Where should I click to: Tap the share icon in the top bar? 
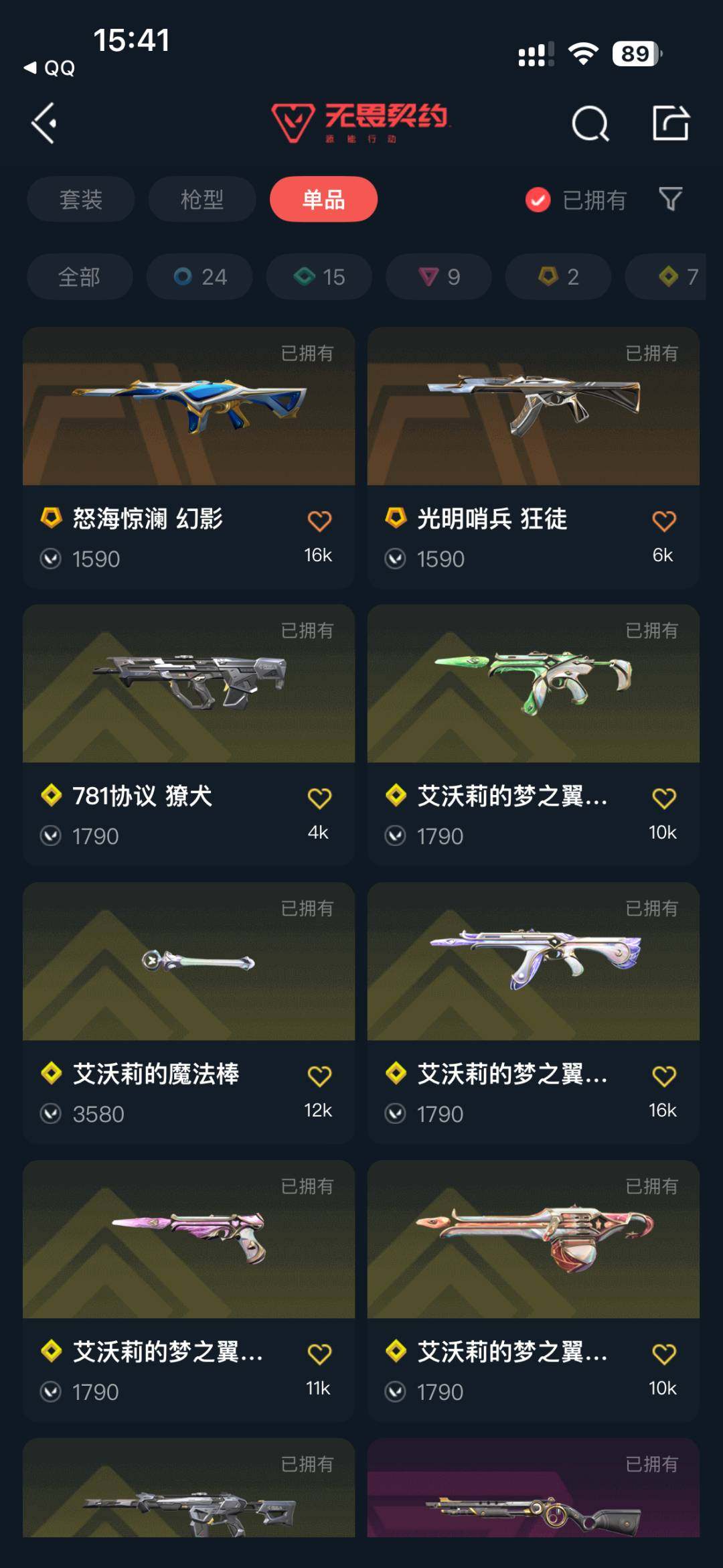[671, 124]
